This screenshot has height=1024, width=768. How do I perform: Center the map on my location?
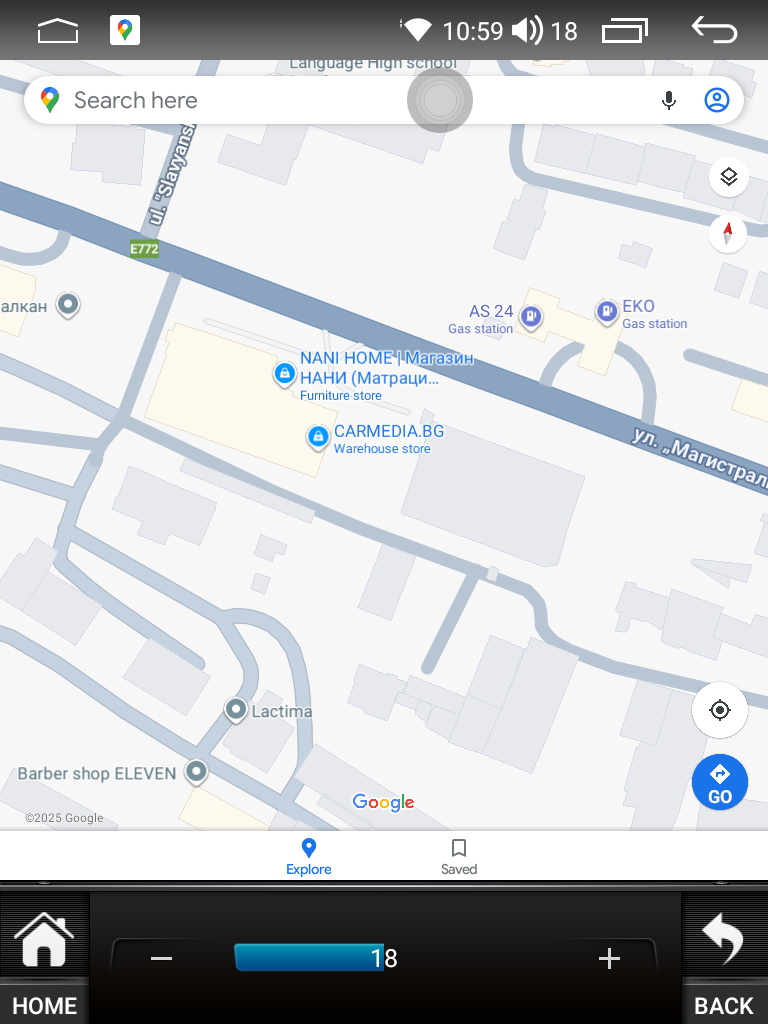coord(719,710)
